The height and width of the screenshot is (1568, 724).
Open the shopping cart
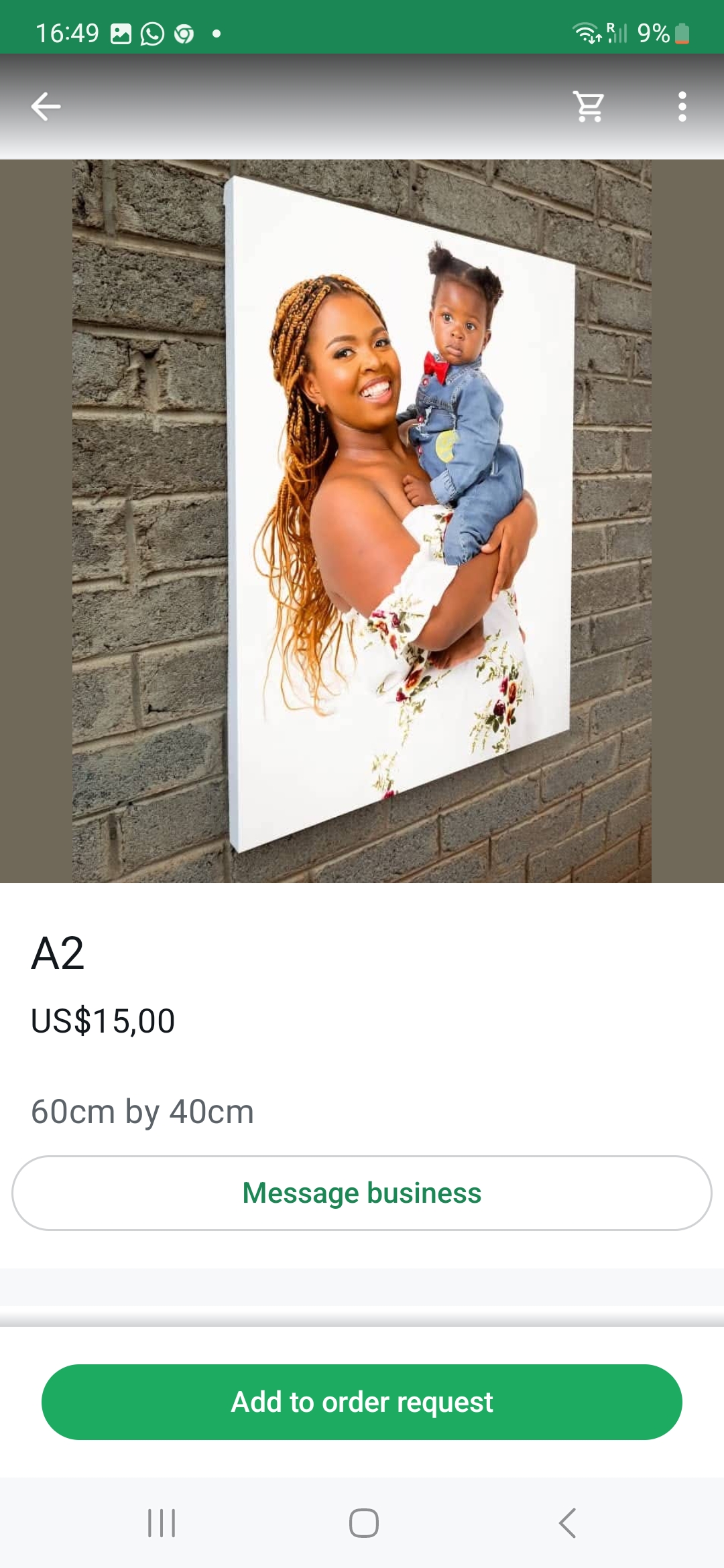coord(589,107)
